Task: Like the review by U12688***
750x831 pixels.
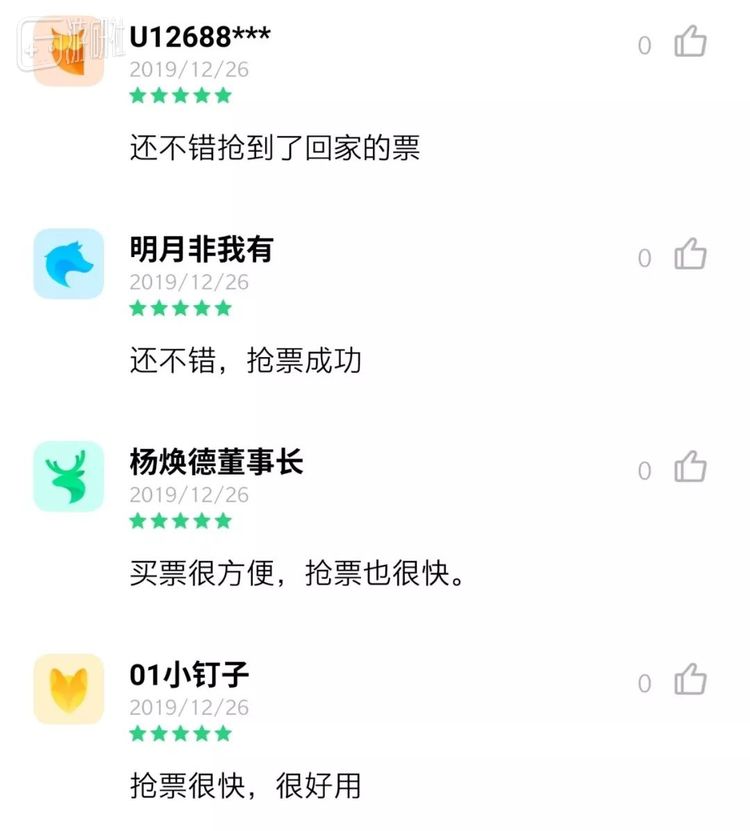Action: point(690,42)
